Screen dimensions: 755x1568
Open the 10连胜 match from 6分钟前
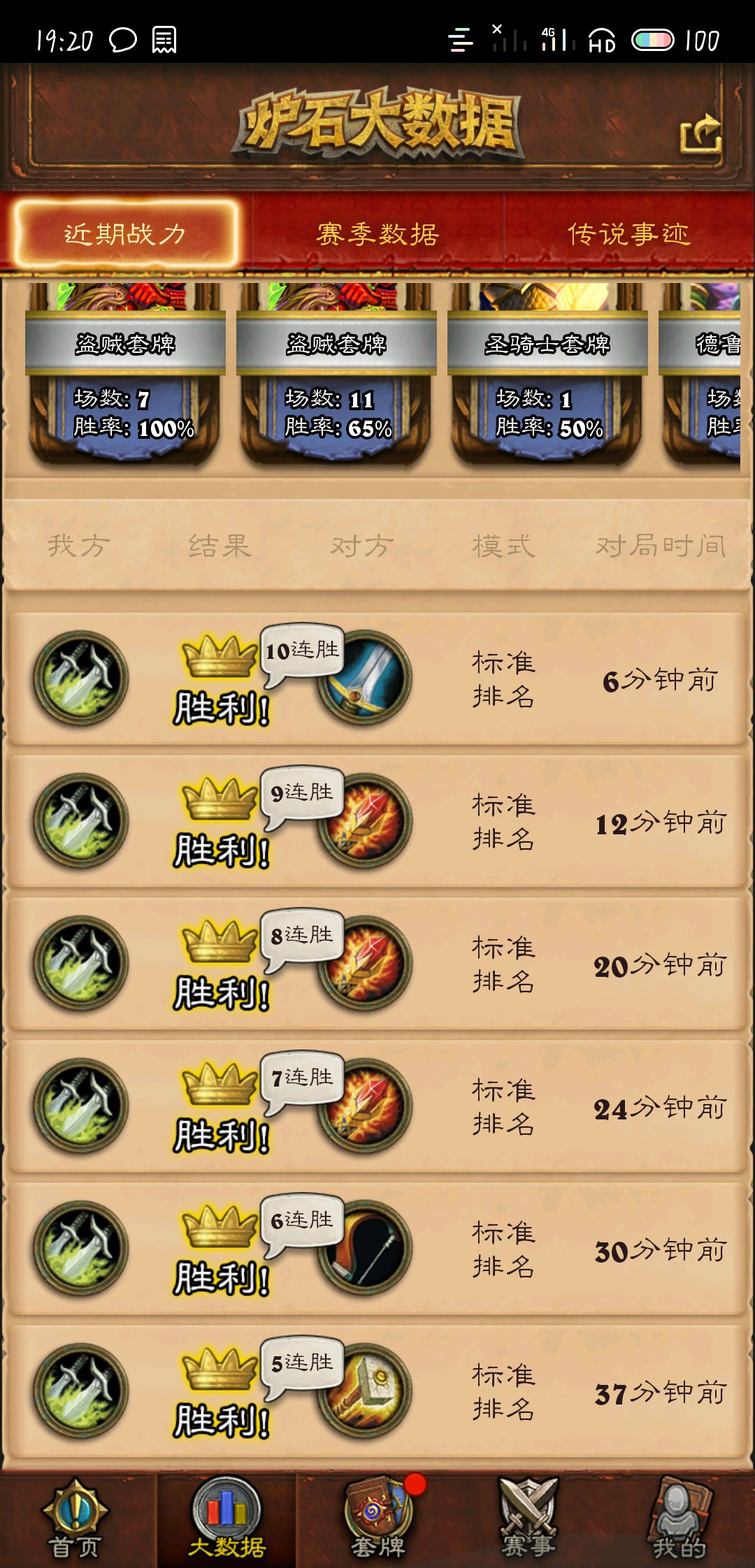point(377,678)
